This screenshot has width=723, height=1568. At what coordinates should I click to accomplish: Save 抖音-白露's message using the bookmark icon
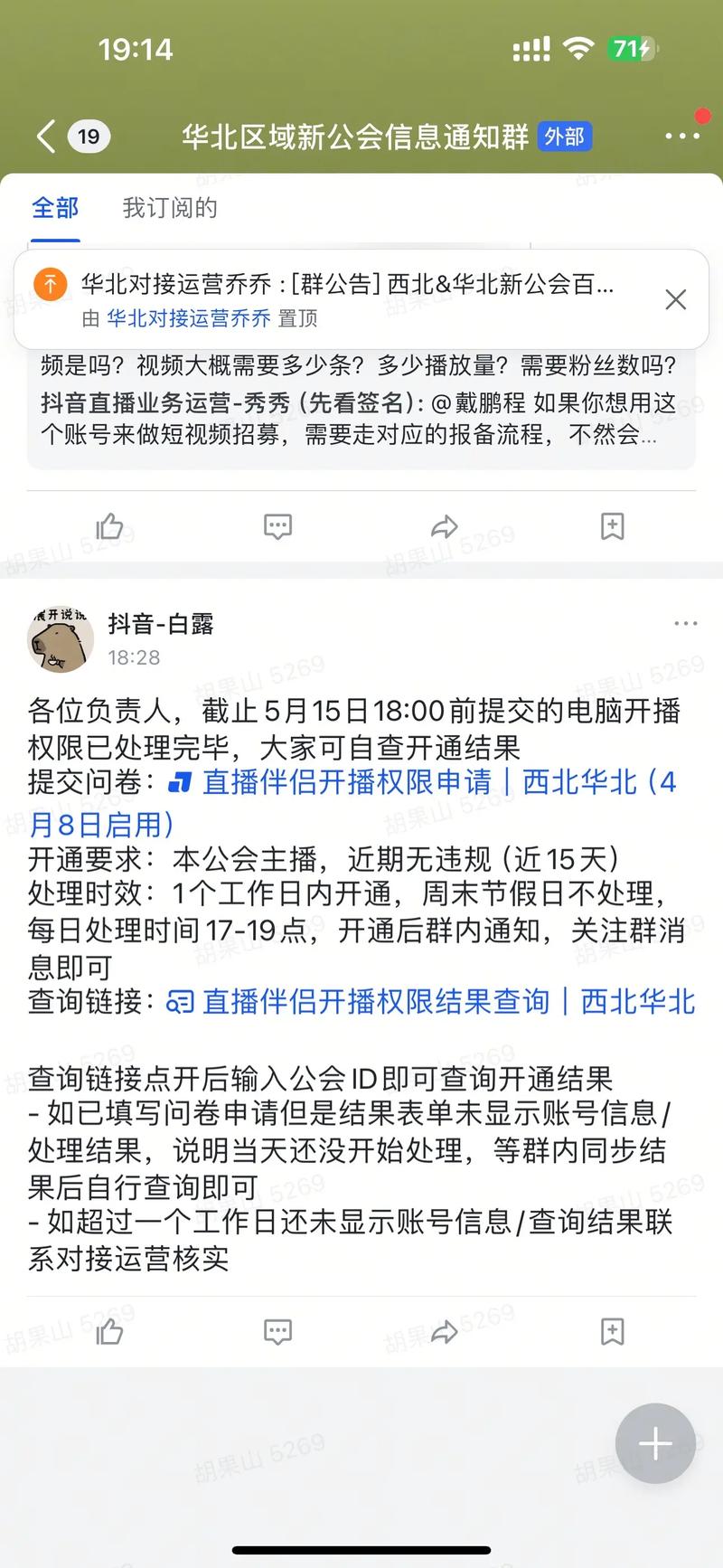coord(612,1330)
